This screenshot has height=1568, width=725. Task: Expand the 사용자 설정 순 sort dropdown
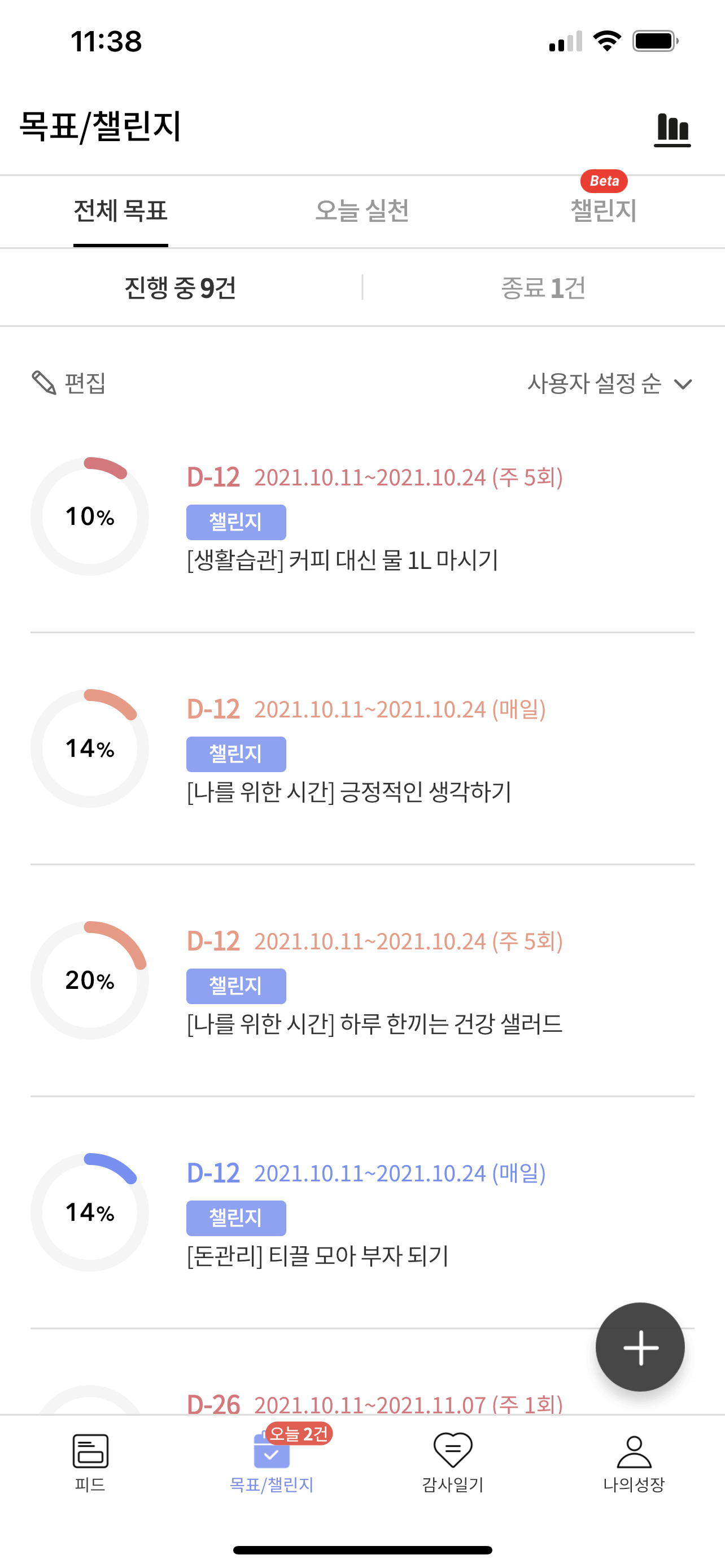610,383
